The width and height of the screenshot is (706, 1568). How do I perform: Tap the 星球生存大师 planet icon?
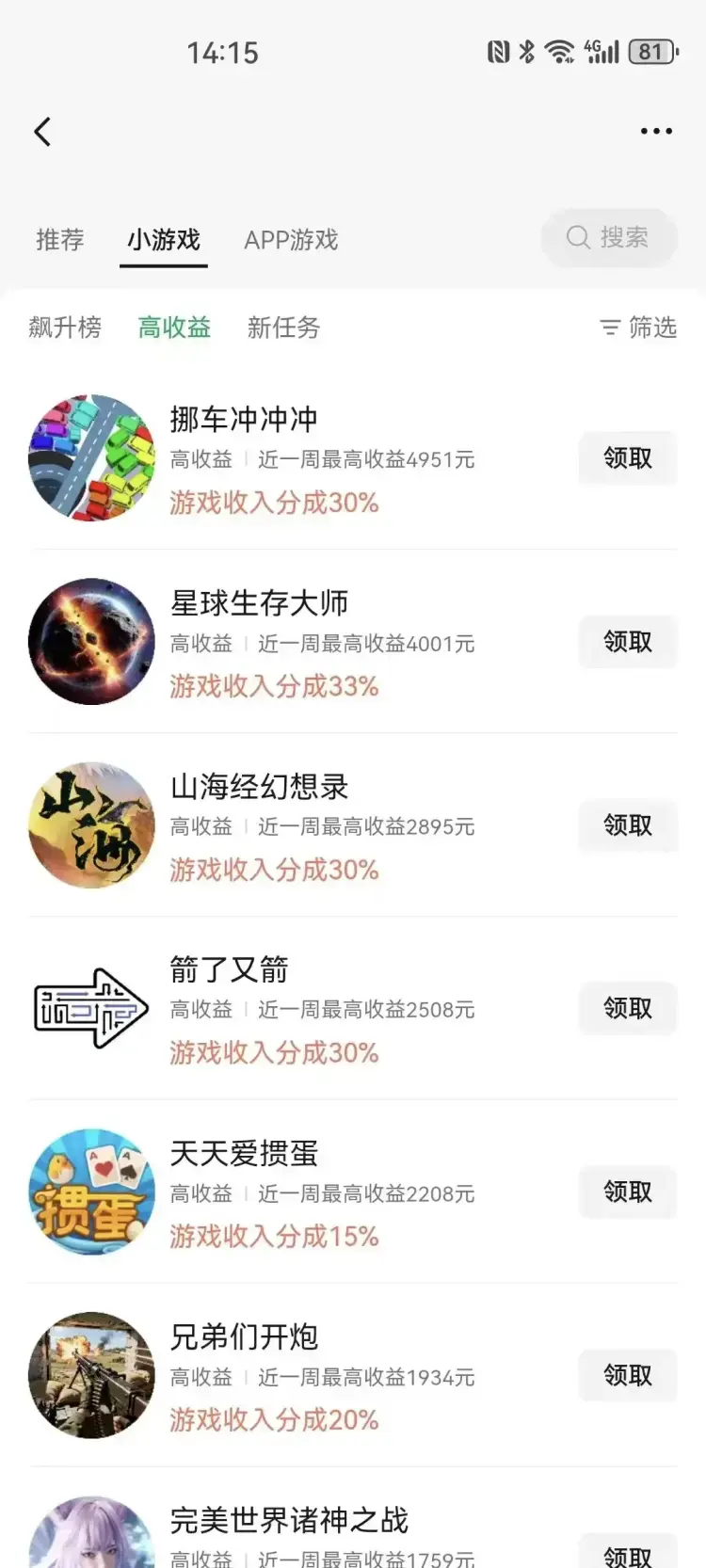(x=91, y=642)
